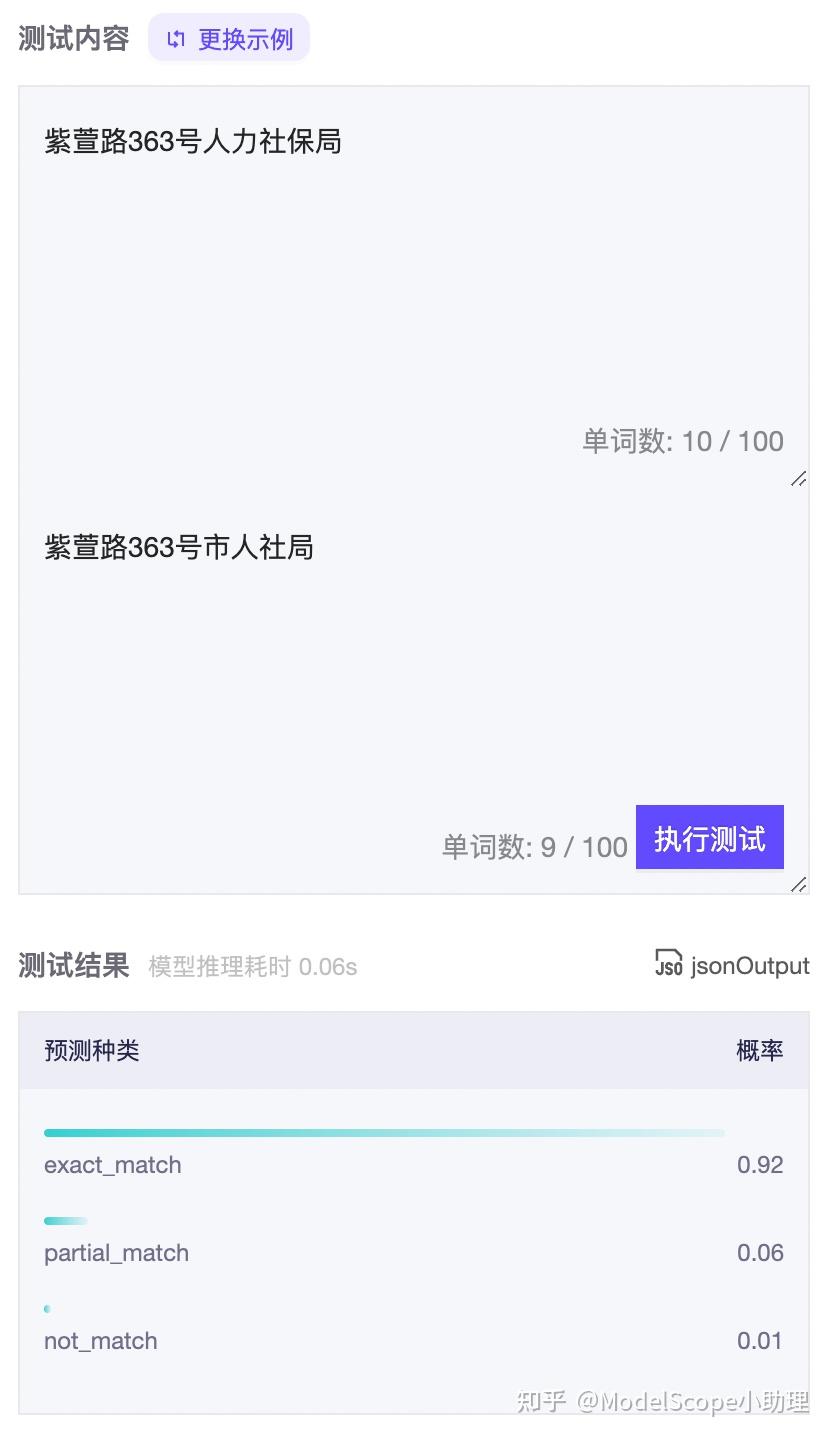
Task: Click the 概率 column header
Action: coord(760,1051)
